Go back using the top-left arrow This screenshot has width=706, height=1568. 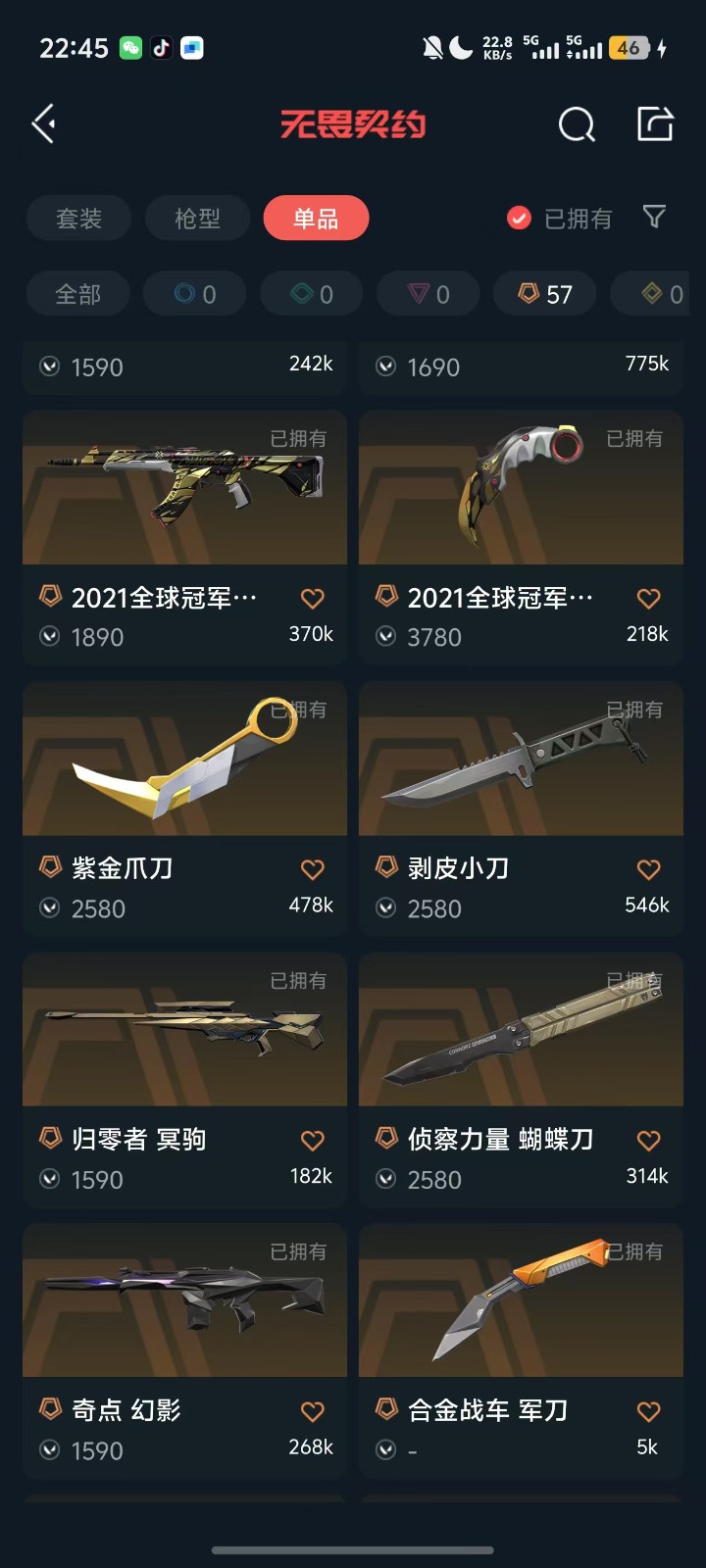pyautogui.click(x=44, y=124)
